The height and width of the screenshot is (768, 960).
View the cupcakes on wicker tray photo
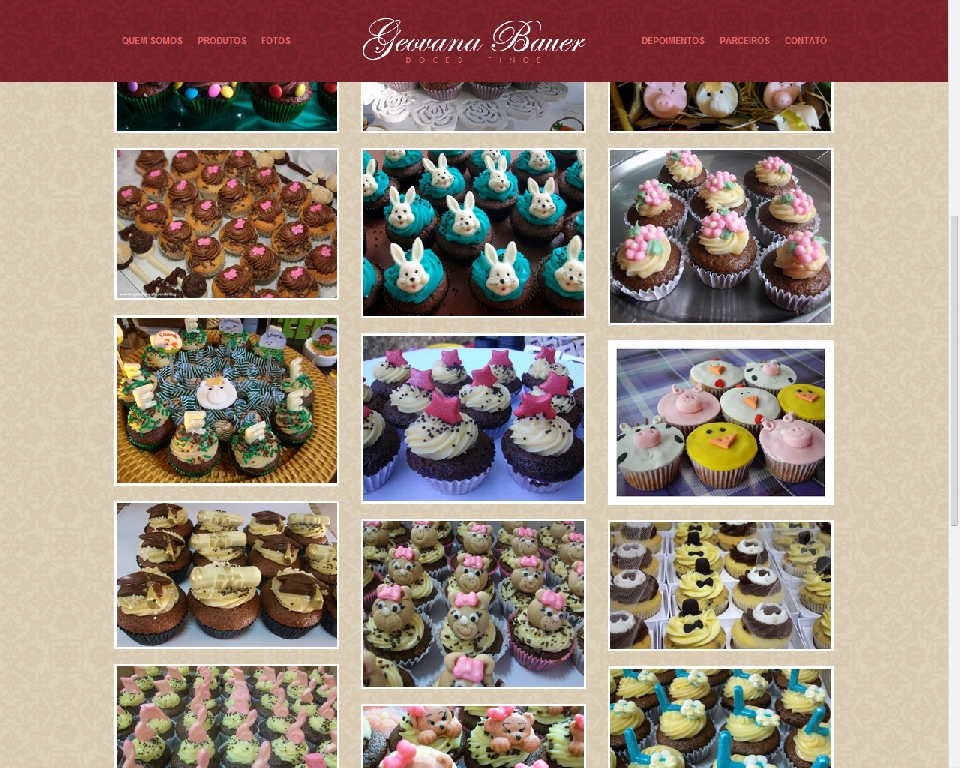pyautogui.click(x=226, y=401)
